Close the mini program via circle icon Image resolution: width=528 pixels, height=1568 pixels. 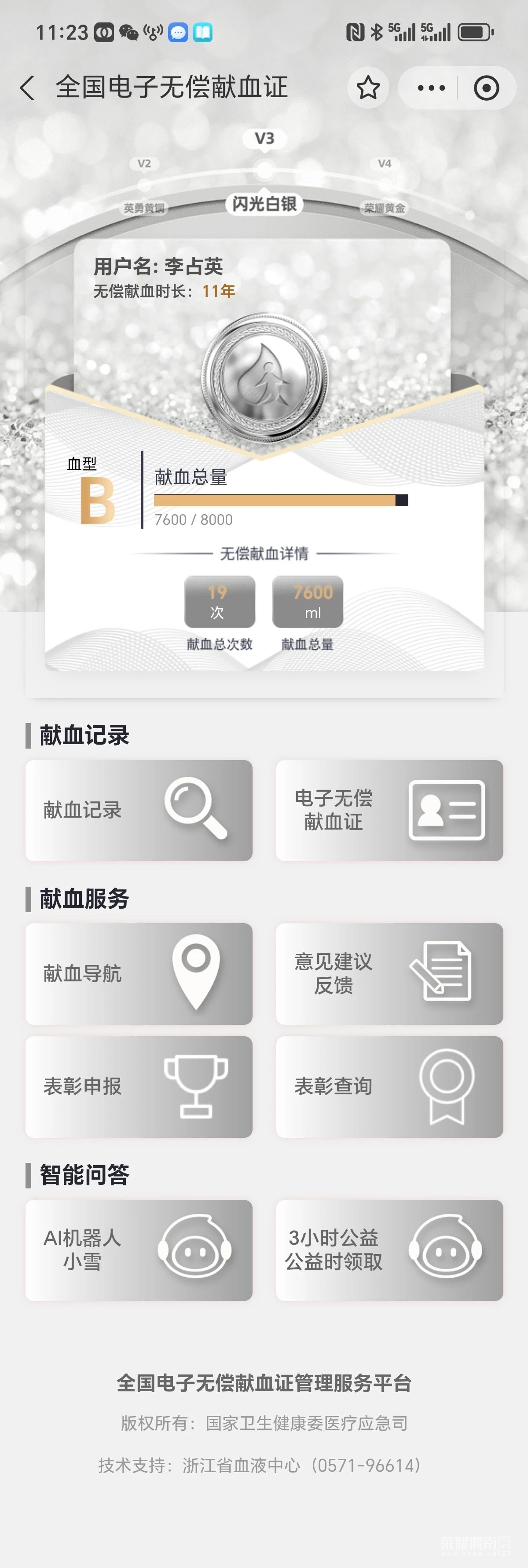click(x=486, y=88)
